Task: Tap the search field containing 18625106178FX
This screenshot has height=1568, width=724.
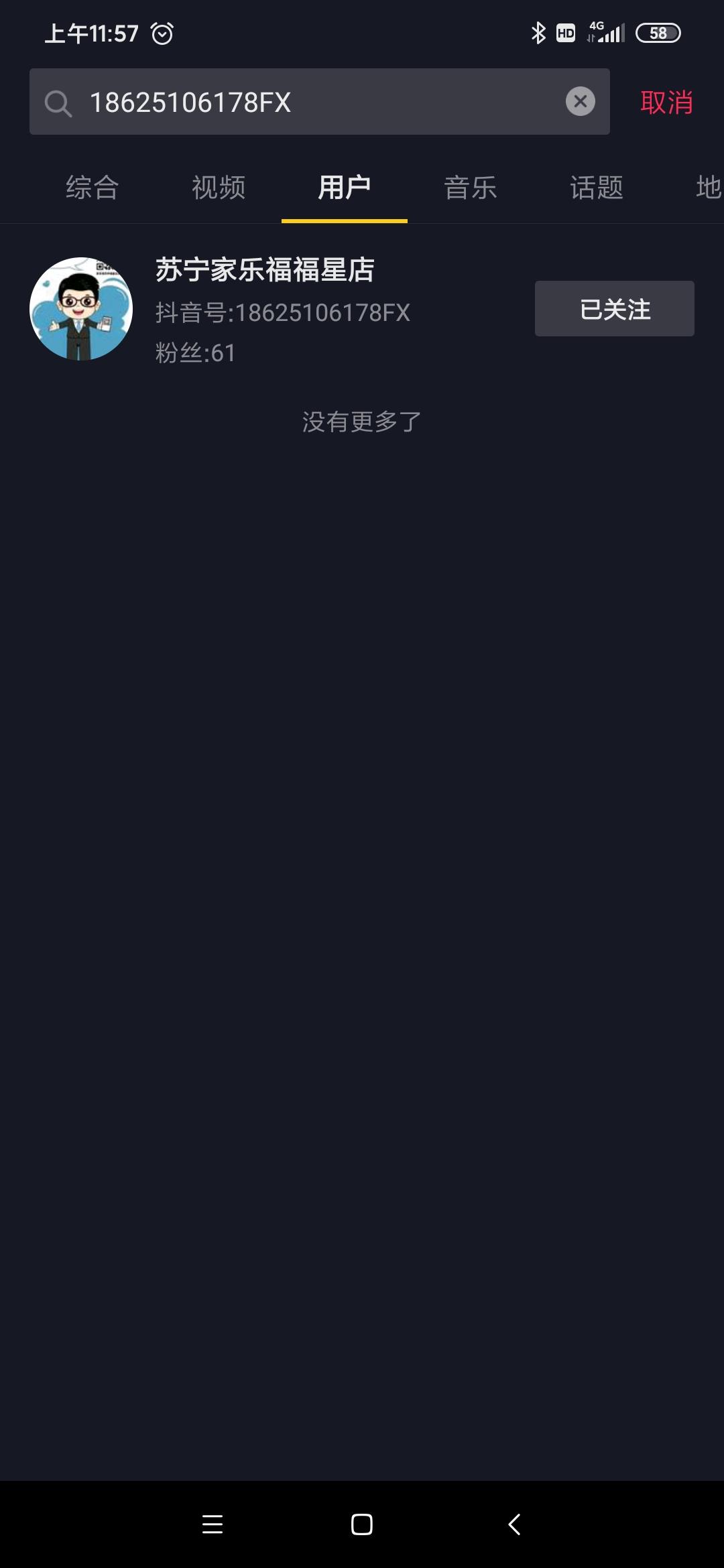Action: pyautogui.click(x=319, y=102)
